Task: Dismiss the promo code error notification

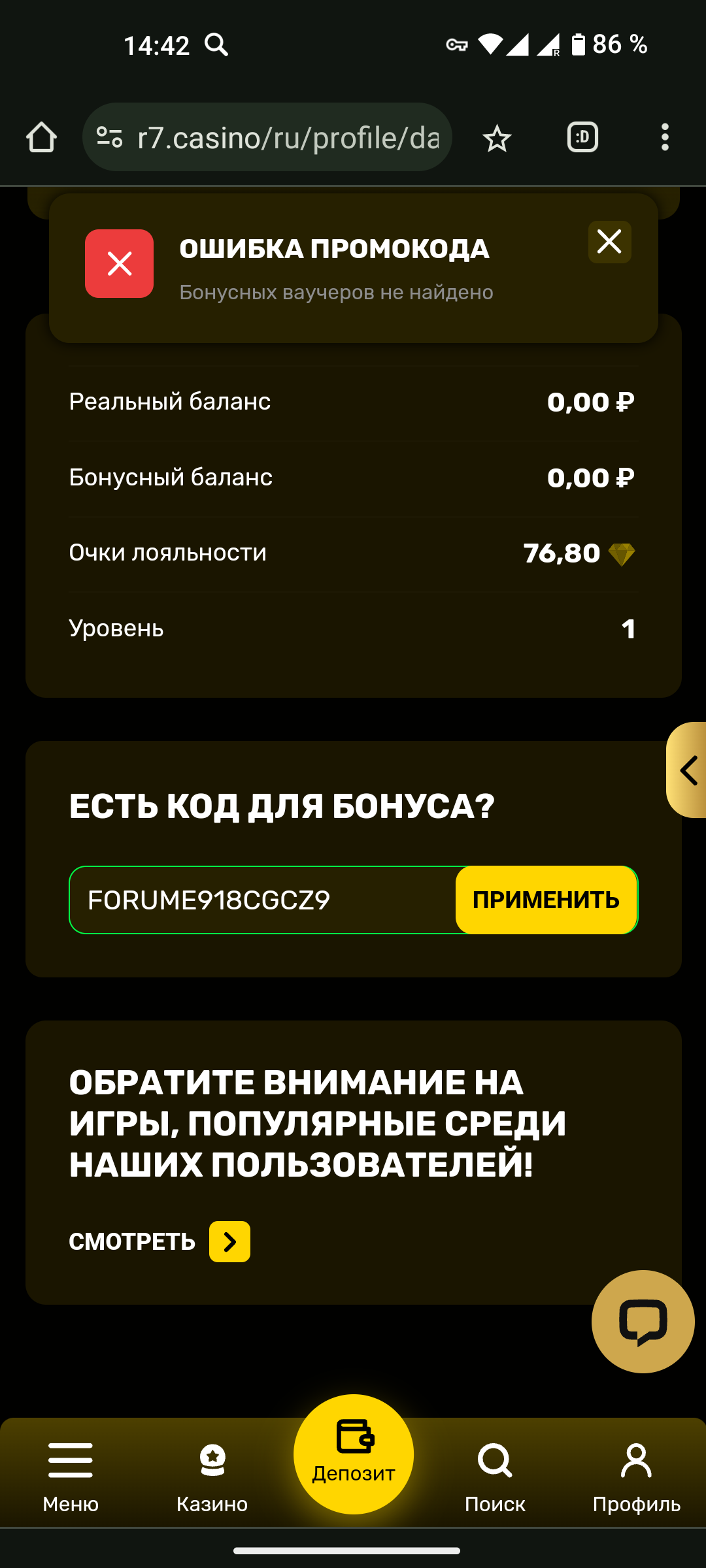Action: tap(609, 242)
